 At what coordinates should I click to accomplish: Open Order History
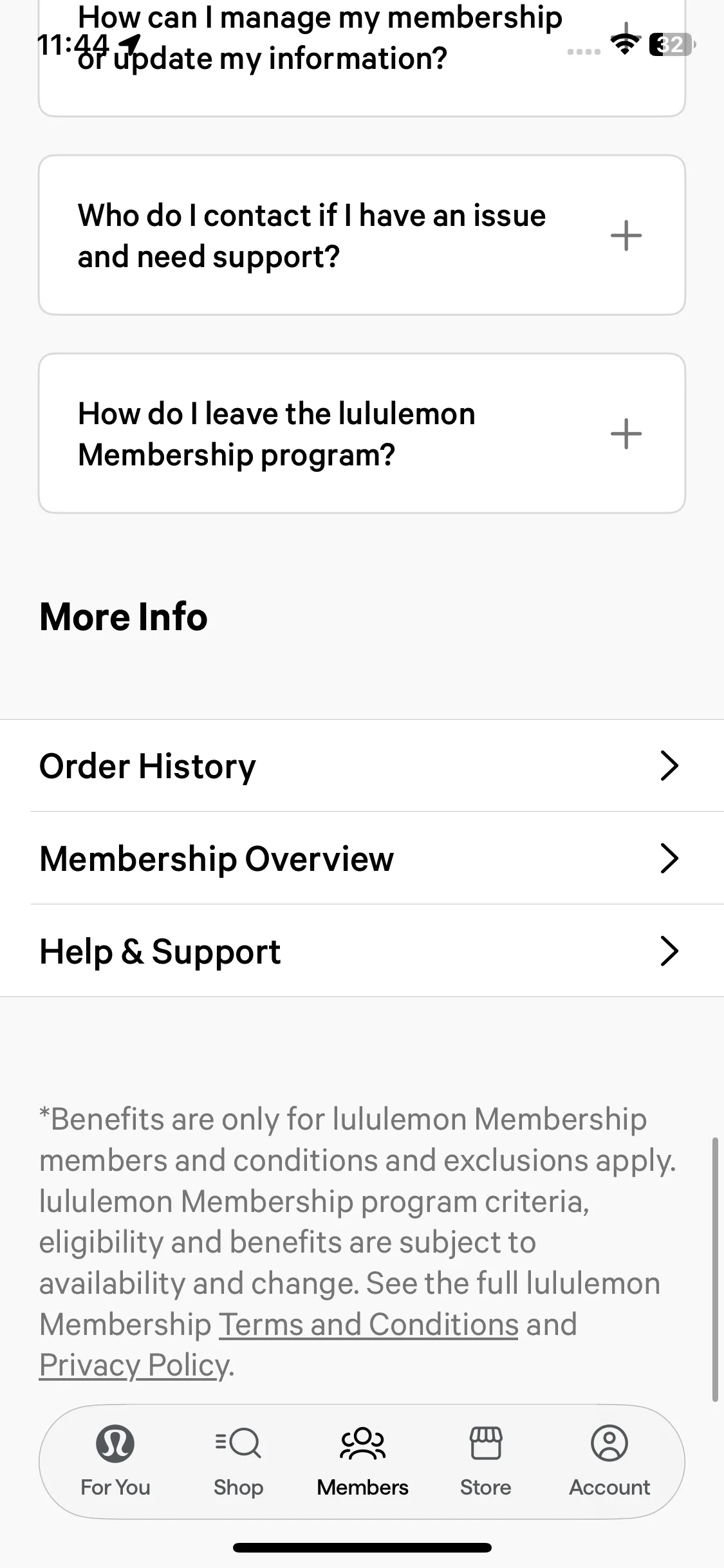click(362, 766)
